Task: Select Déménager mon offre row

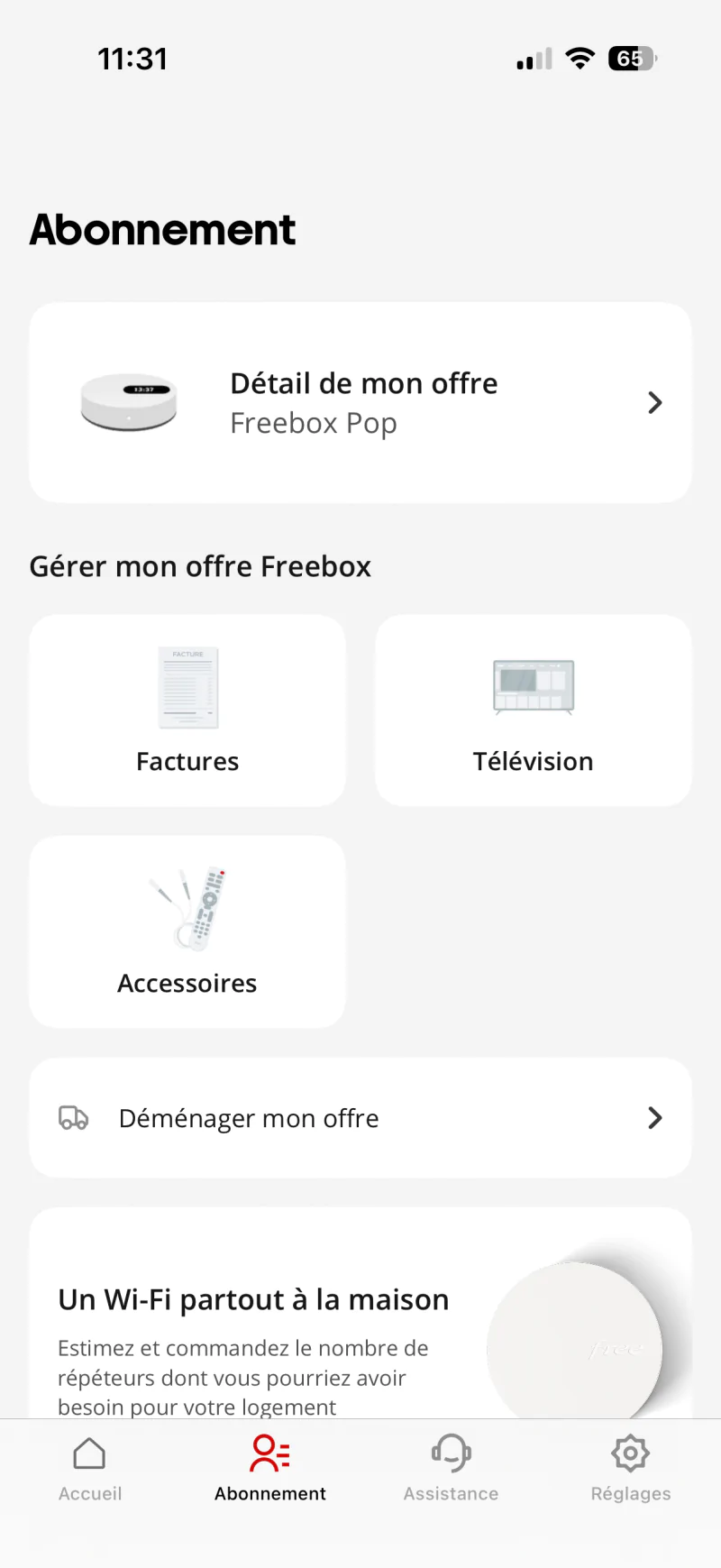Action: (360, 1118)
